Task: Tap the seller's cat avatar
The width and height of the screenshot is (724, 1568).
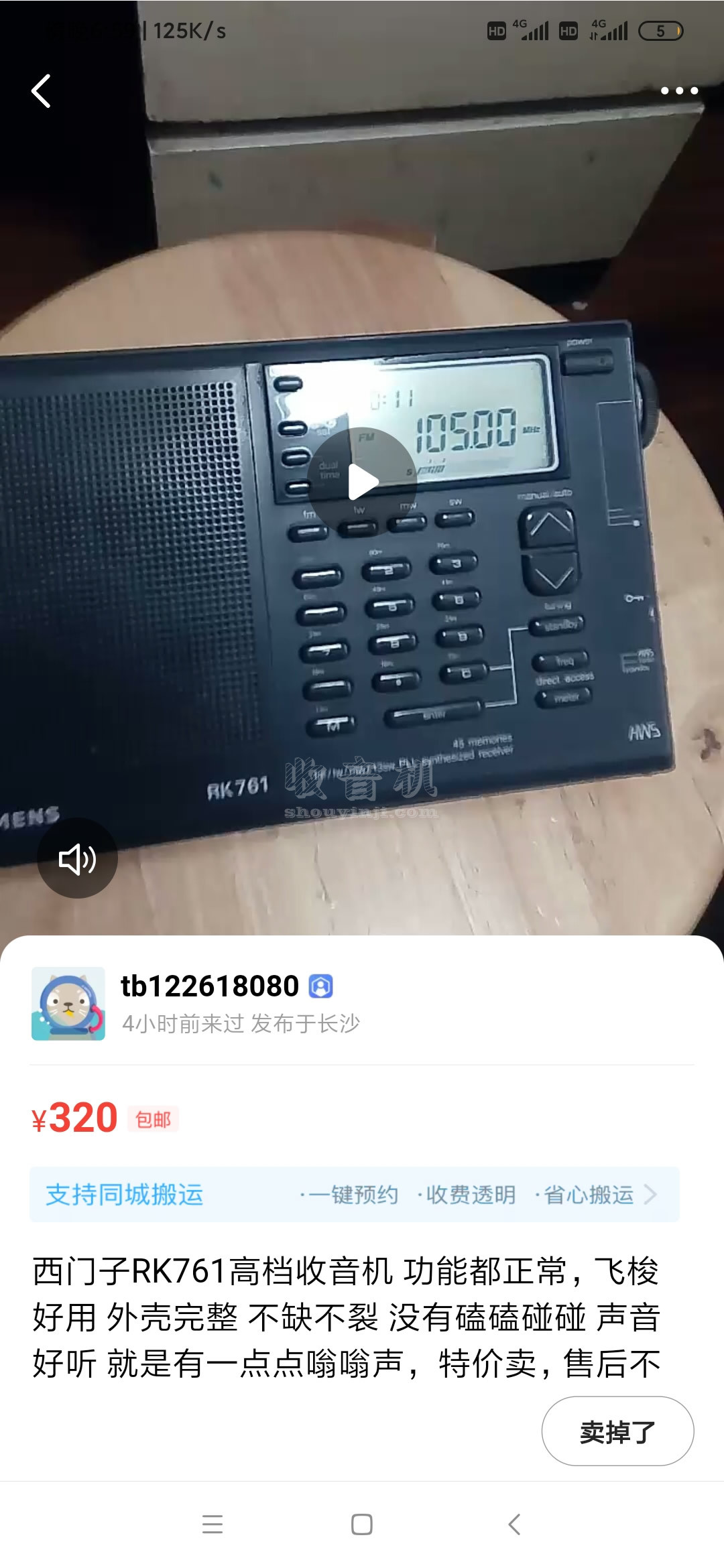Action: tap(68, 1003)
